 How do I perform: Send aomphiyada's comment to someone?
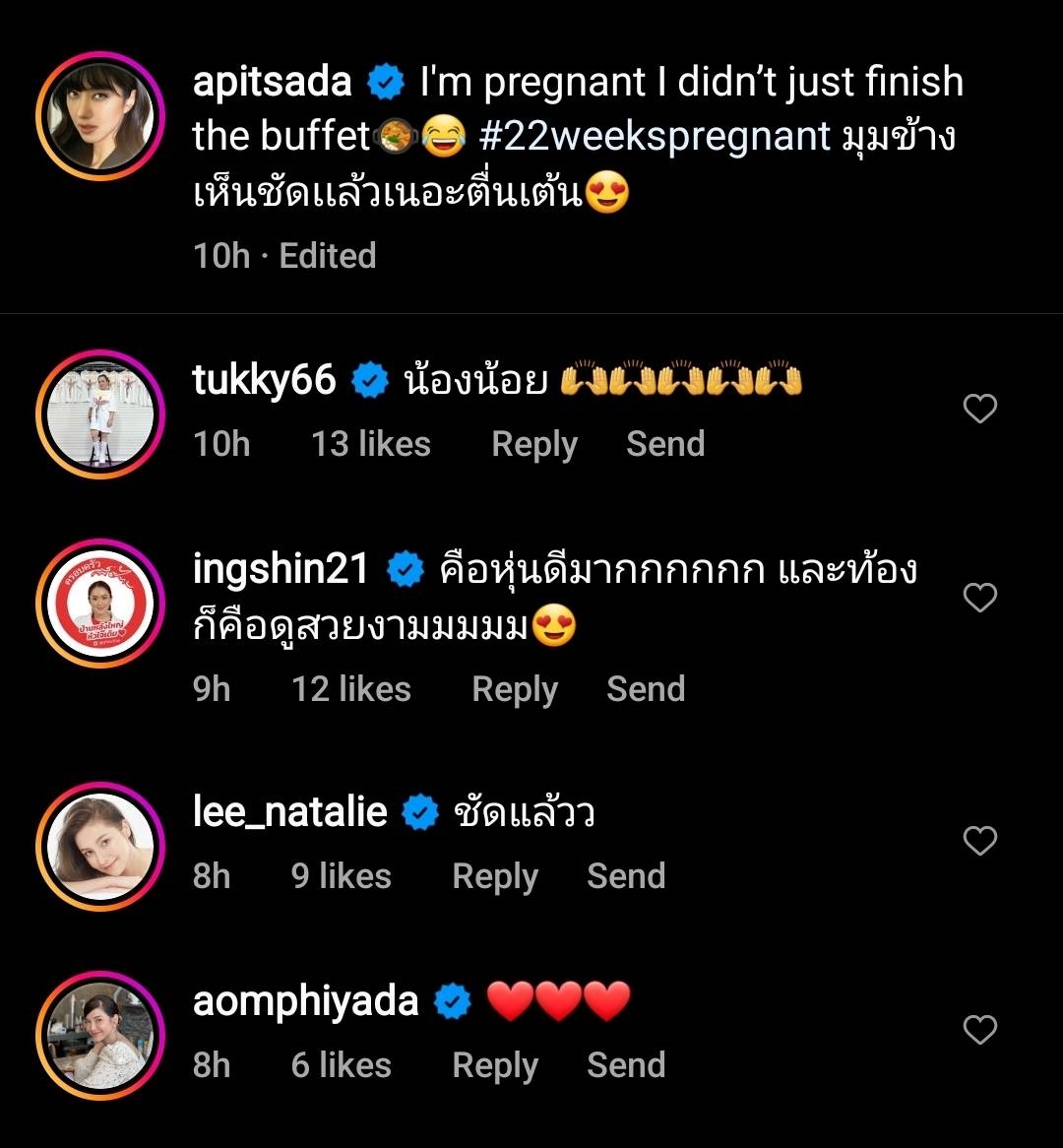[x=626, y=1065]
